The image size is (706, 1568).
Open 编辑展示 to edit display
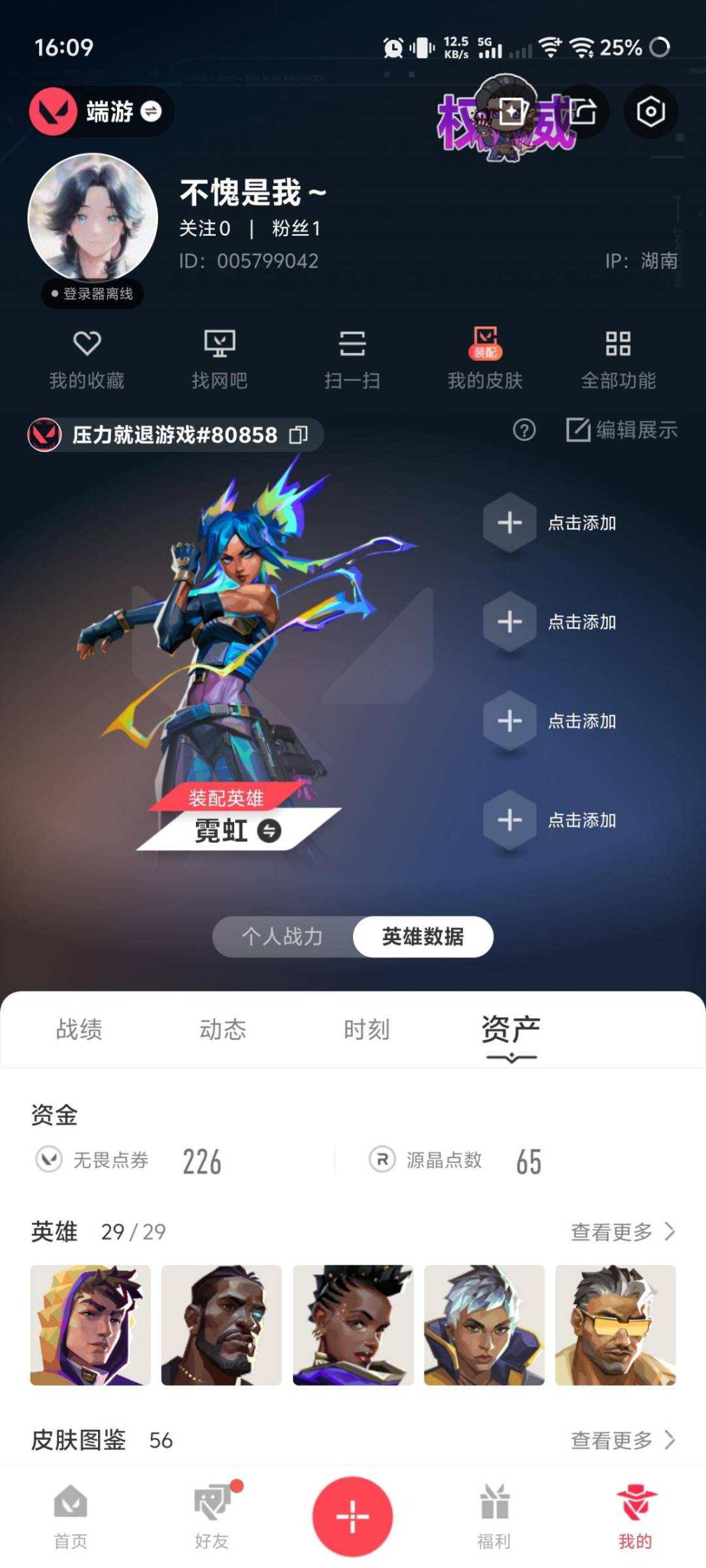click(620, 431)
